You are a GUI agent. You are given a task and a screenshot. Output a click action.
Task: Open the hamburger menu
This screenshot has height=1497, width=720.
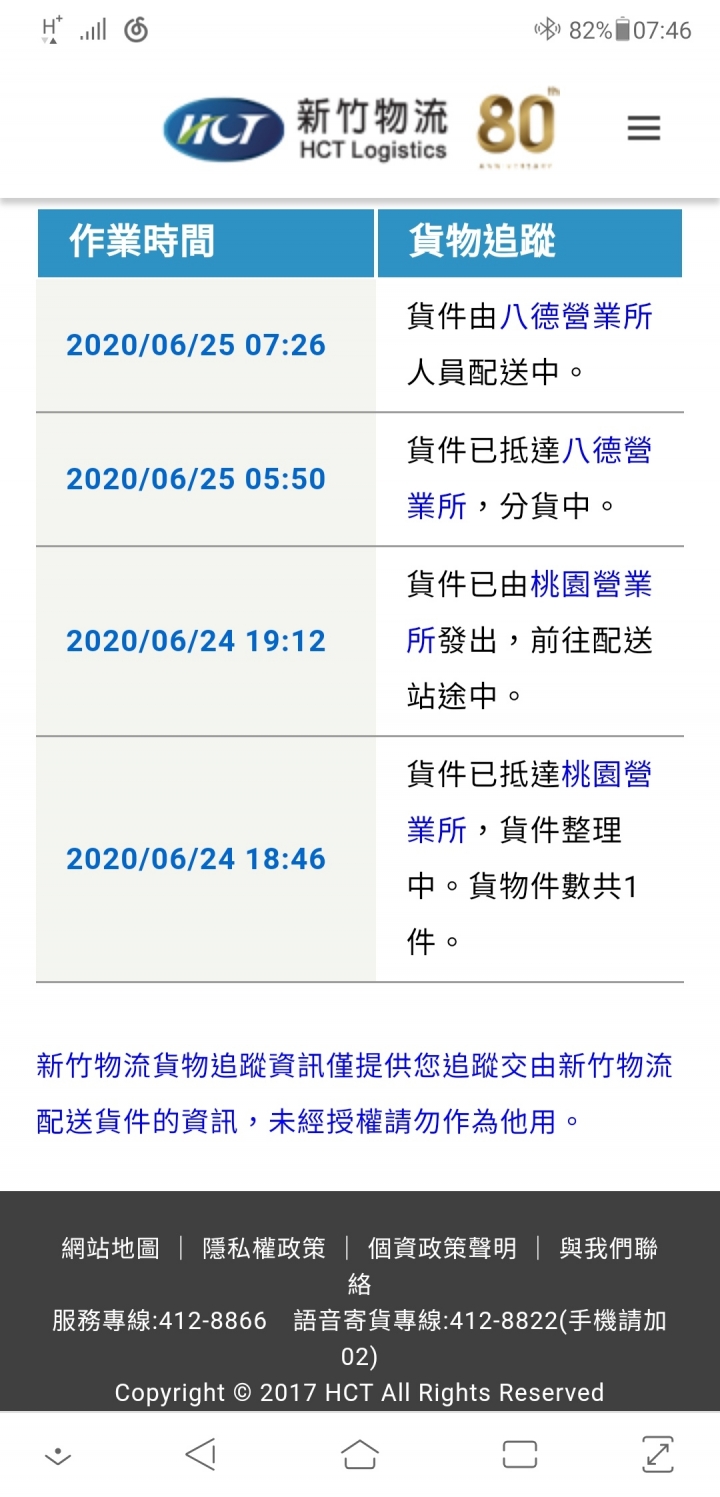pos(643,128)
